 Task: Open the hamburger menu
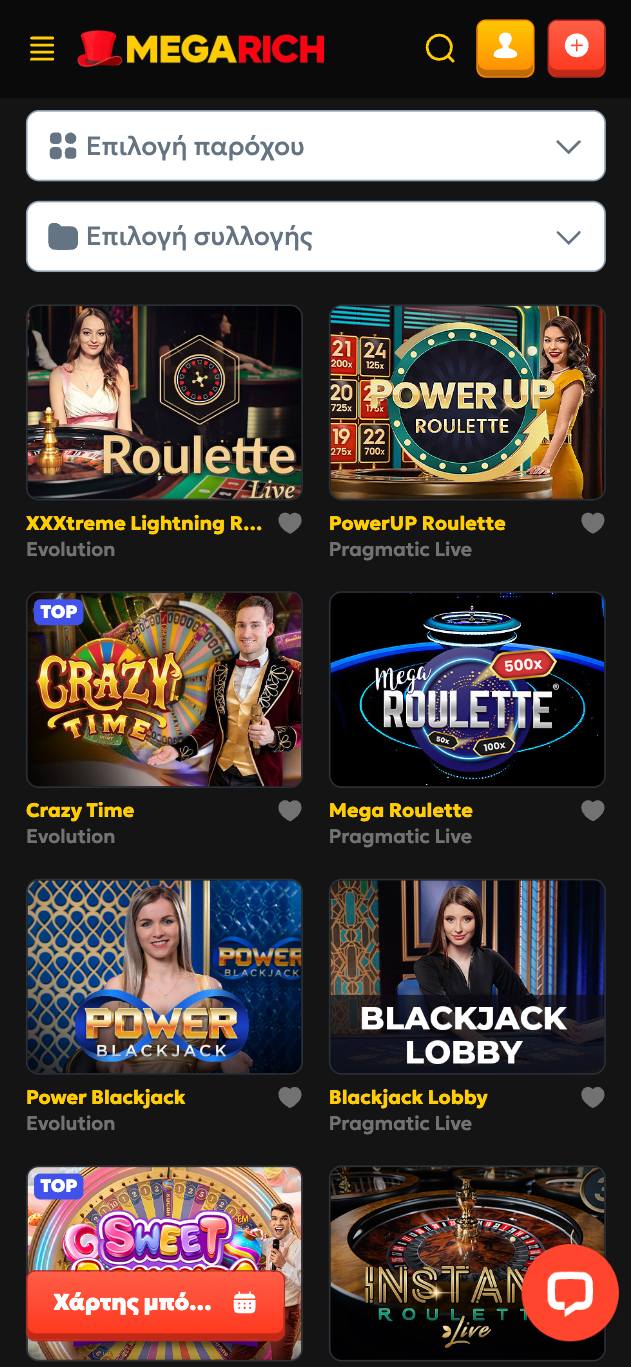tap(42, 48)
